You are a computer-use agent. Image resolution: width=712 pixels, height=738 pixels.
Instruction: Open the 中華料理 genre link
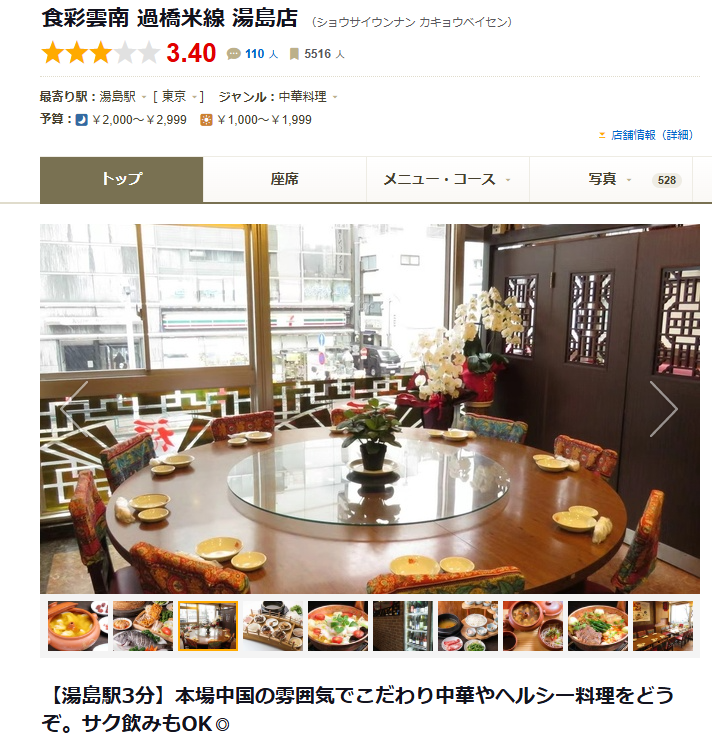302,97
